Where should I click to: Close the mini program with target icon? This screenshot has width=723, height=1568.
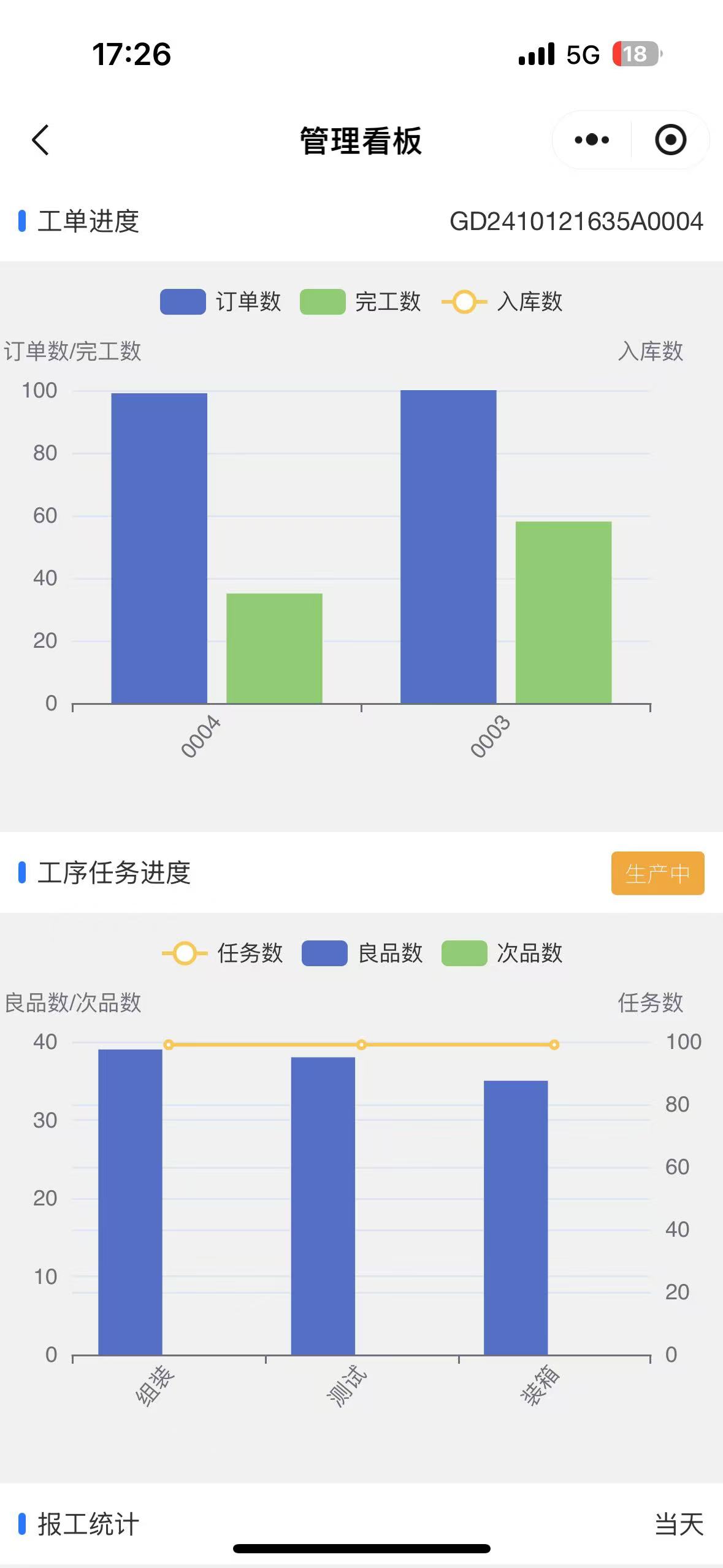pyautogui.click(x=670, y=140)
